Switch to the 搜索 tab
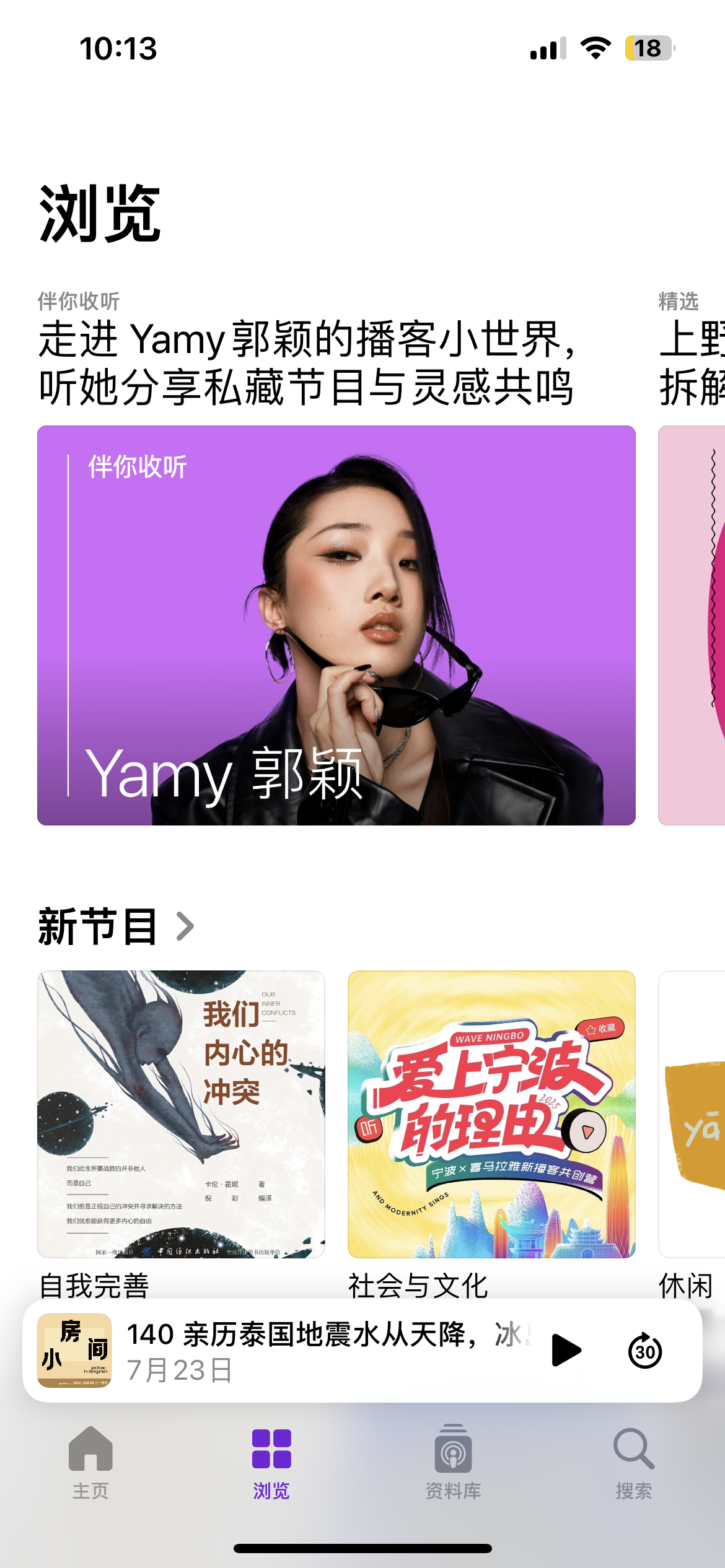This screenshot has height=1568, width=725. pos(634,1463)
